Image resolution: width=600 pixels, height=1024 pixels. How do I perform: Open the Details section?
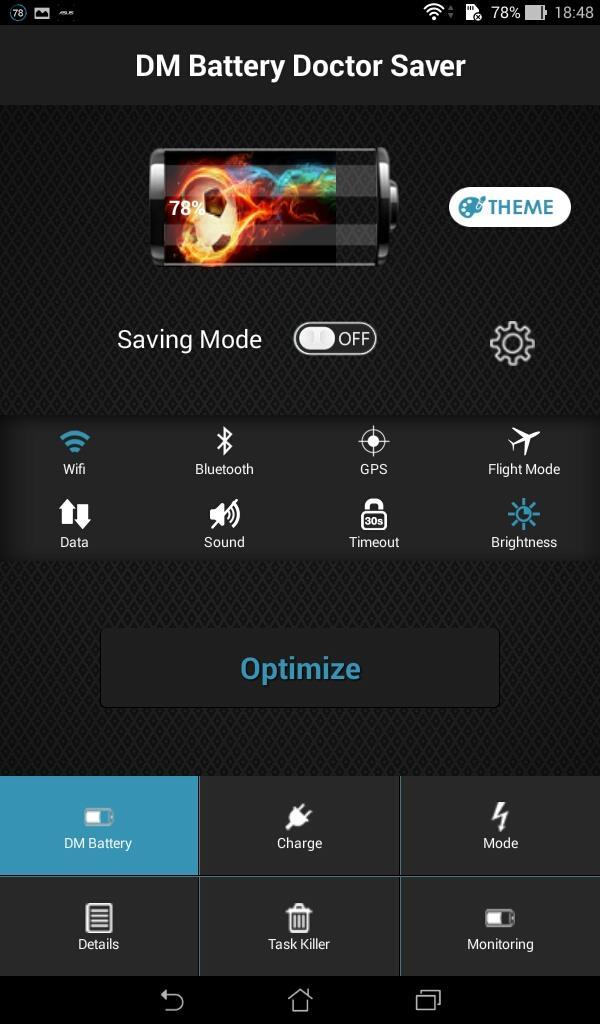pos(98,926)
